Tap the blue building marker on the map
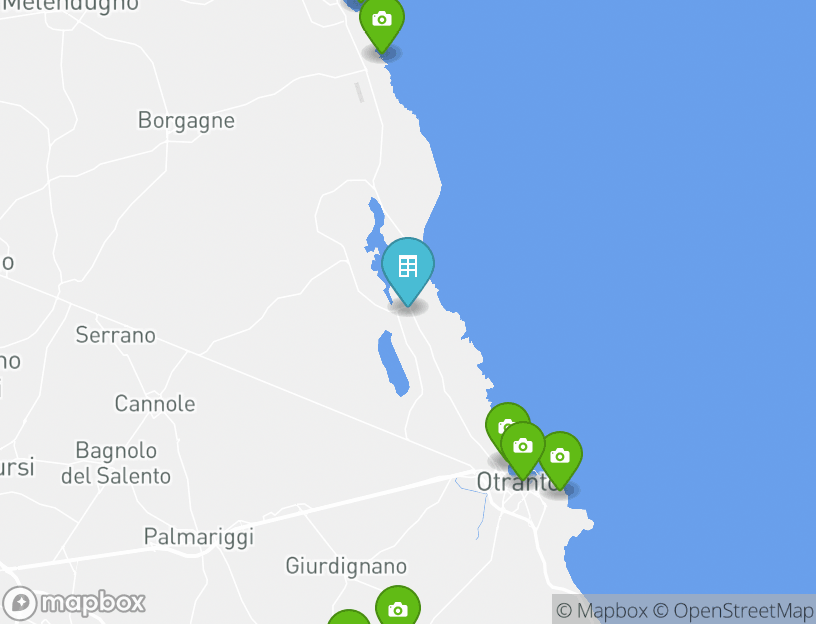 tap(408, 268)
